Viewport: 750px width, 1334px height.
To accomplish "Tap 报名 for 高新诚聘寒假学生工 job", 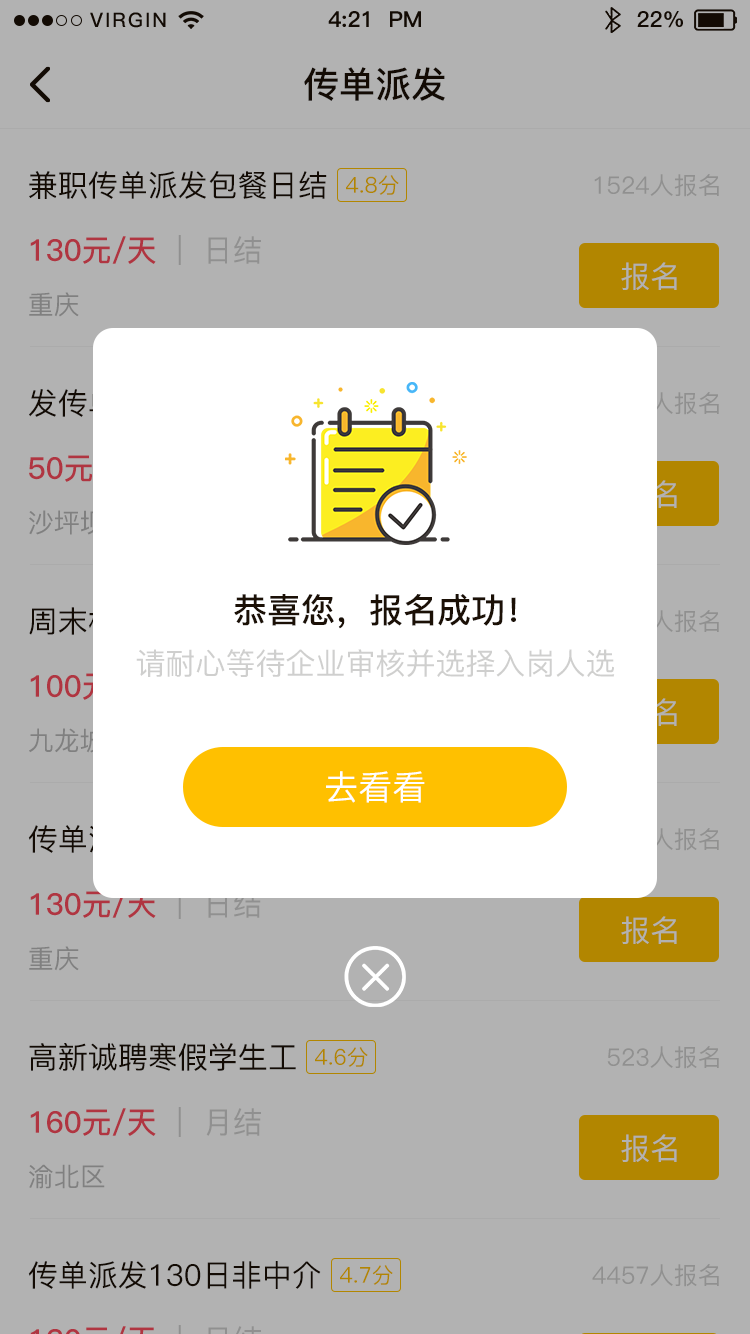I will (x=648, y=1147).
